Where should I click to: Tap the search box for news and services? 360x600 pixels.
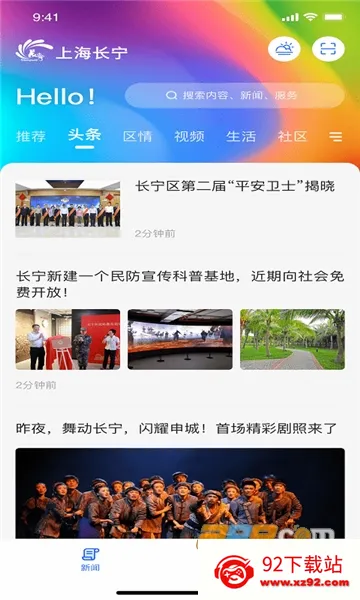235,95
